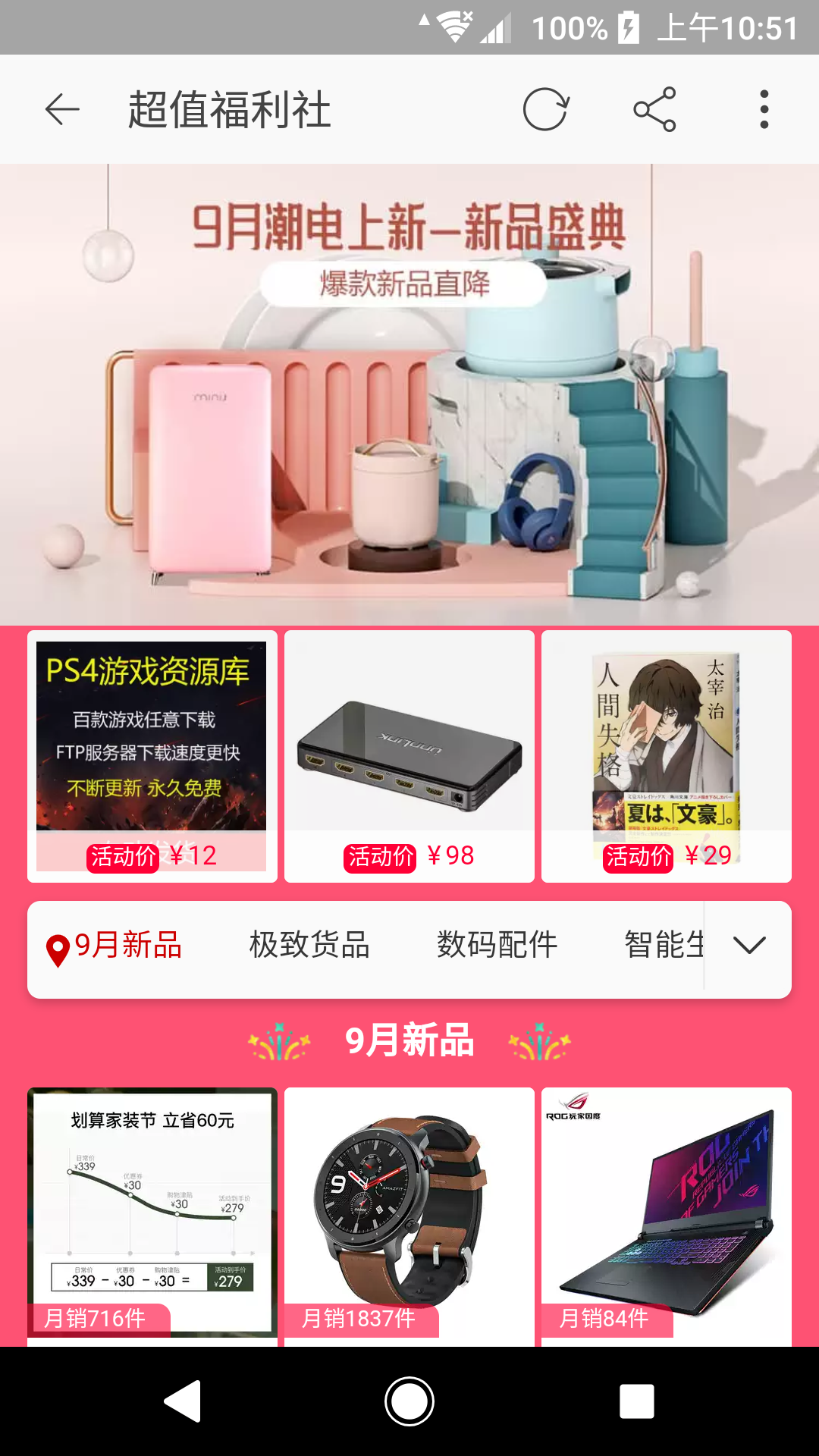Switch to the 数码配件 tab
The height and width of the screenshot is (1456, 819).
point(497,946)
